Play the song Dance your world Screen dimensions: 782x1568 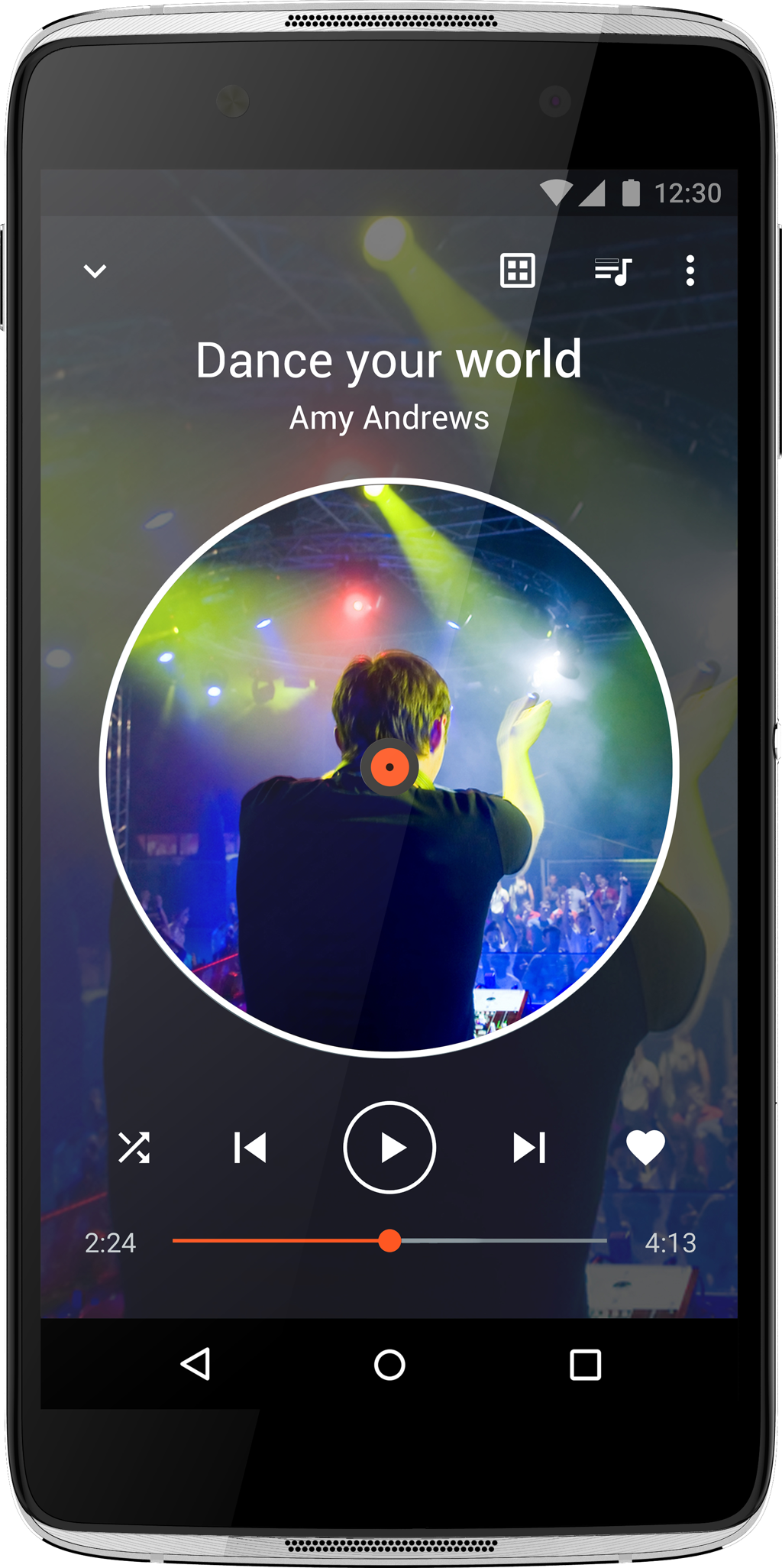point(389,1147)
